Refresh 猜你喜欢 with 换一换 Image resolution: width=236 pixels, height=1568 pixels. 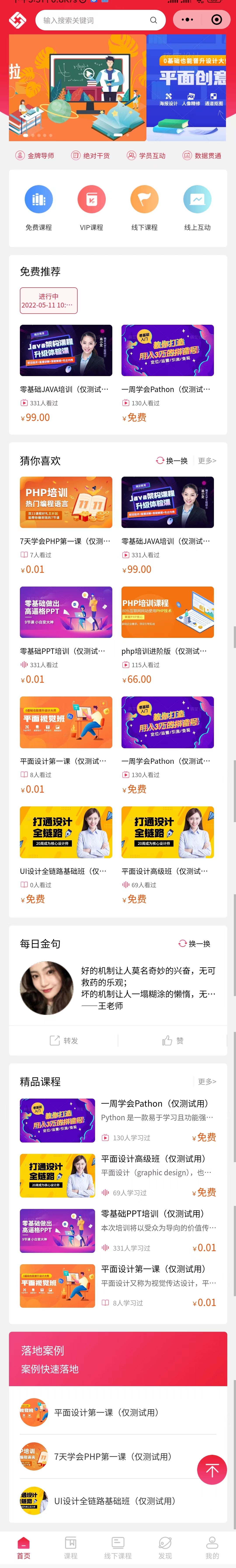172,461
